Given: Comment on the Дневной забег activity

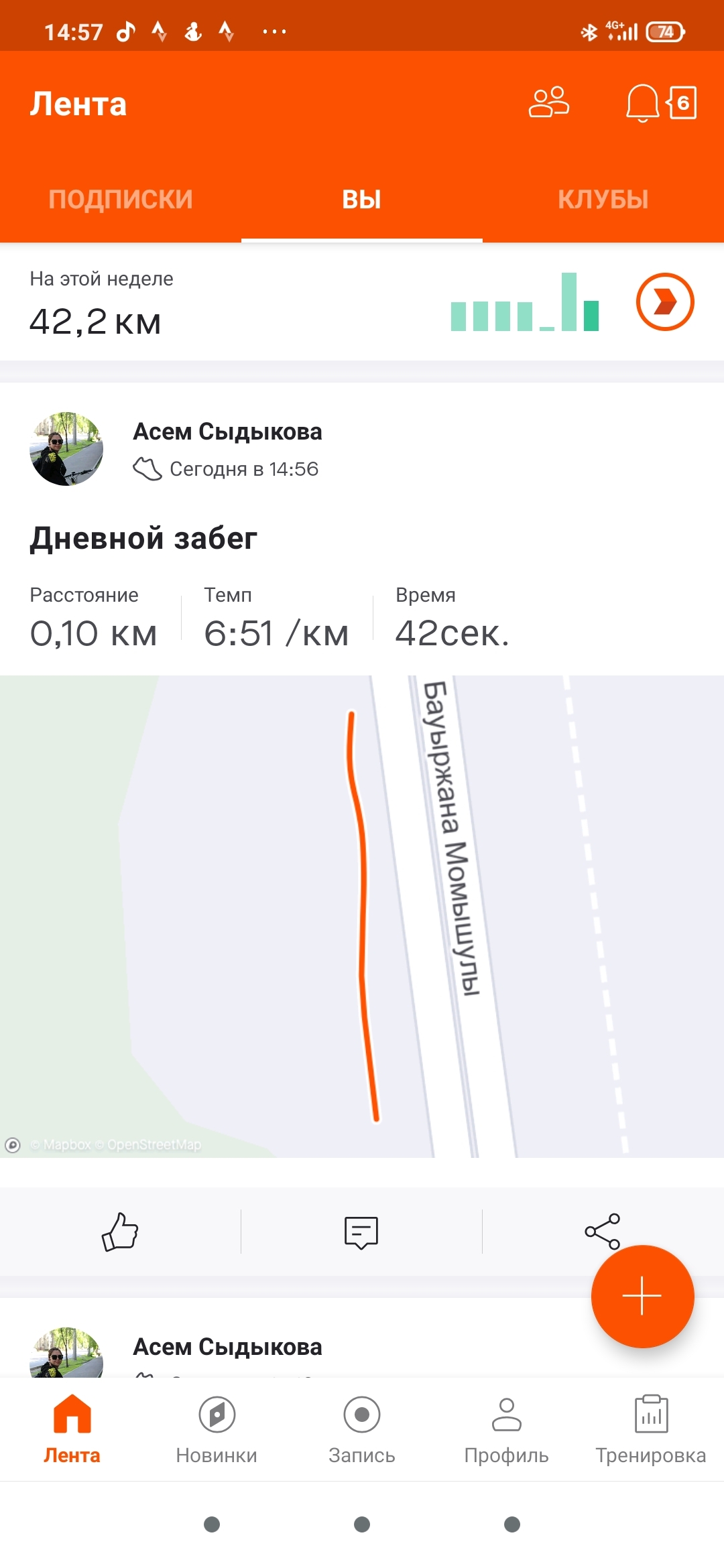Looking at the screenshot, I should click(x=361, y=1232).
